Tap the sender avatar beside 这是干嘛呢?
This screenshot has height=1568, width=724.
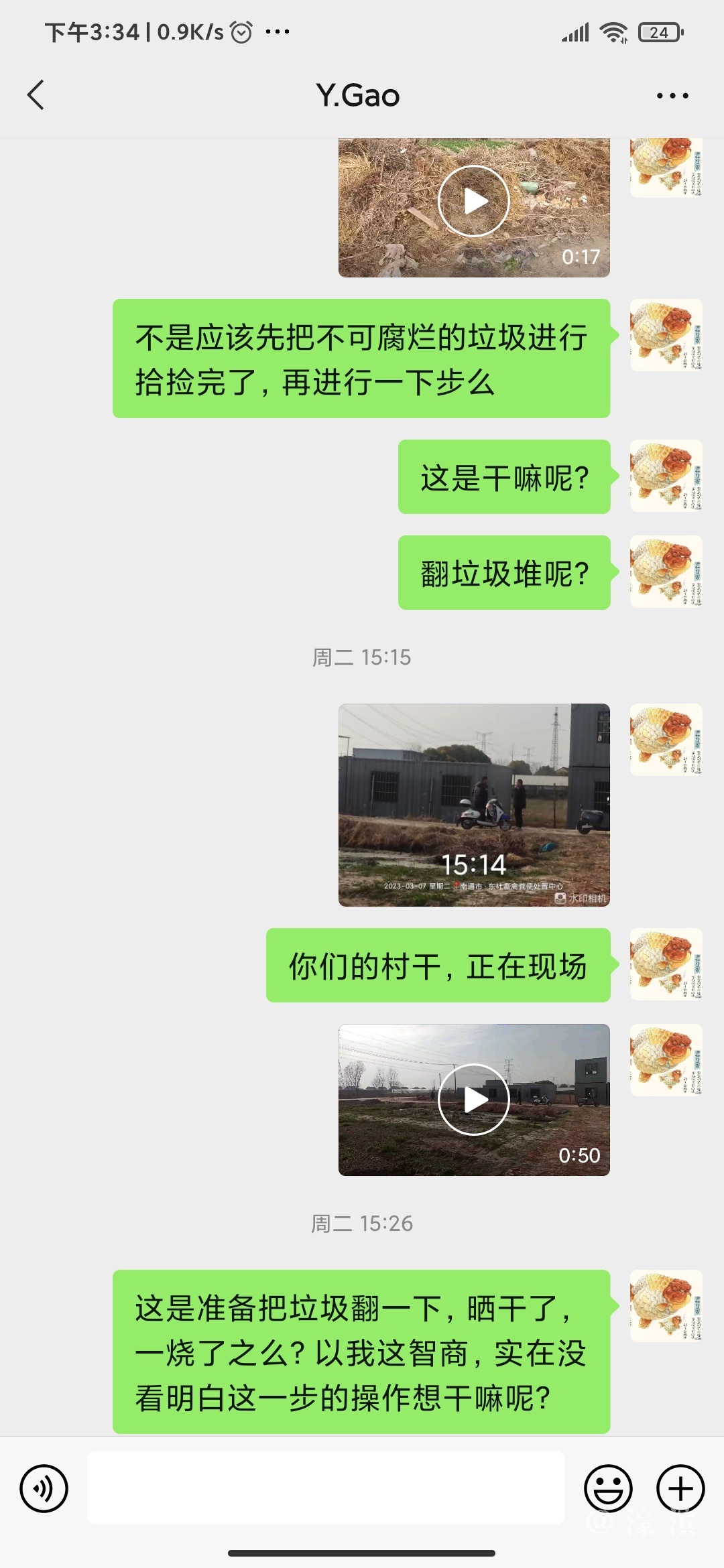(666, 476)
